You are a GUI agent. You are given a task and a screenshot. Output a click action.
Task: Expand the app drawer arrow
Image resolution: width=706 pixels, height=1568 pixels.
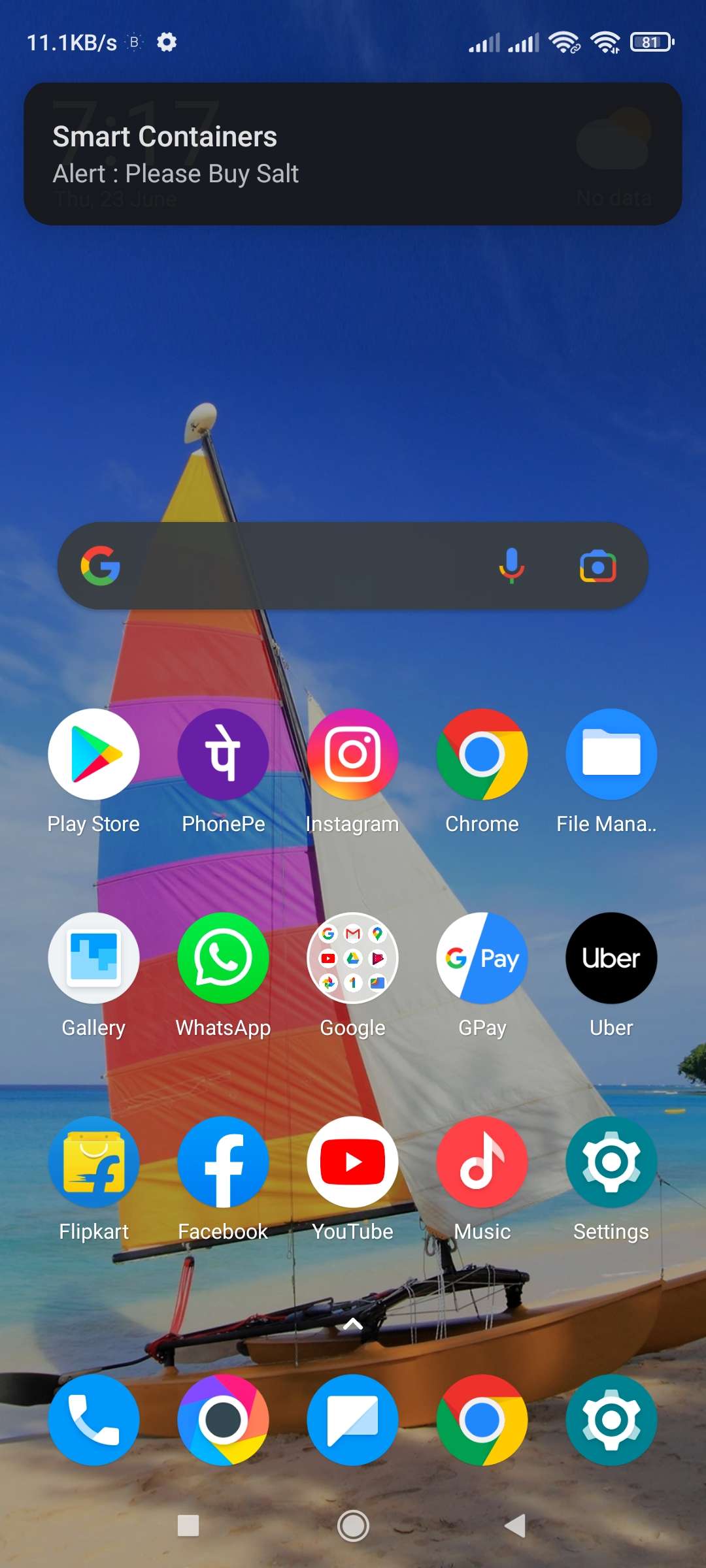coord(353,1324)
